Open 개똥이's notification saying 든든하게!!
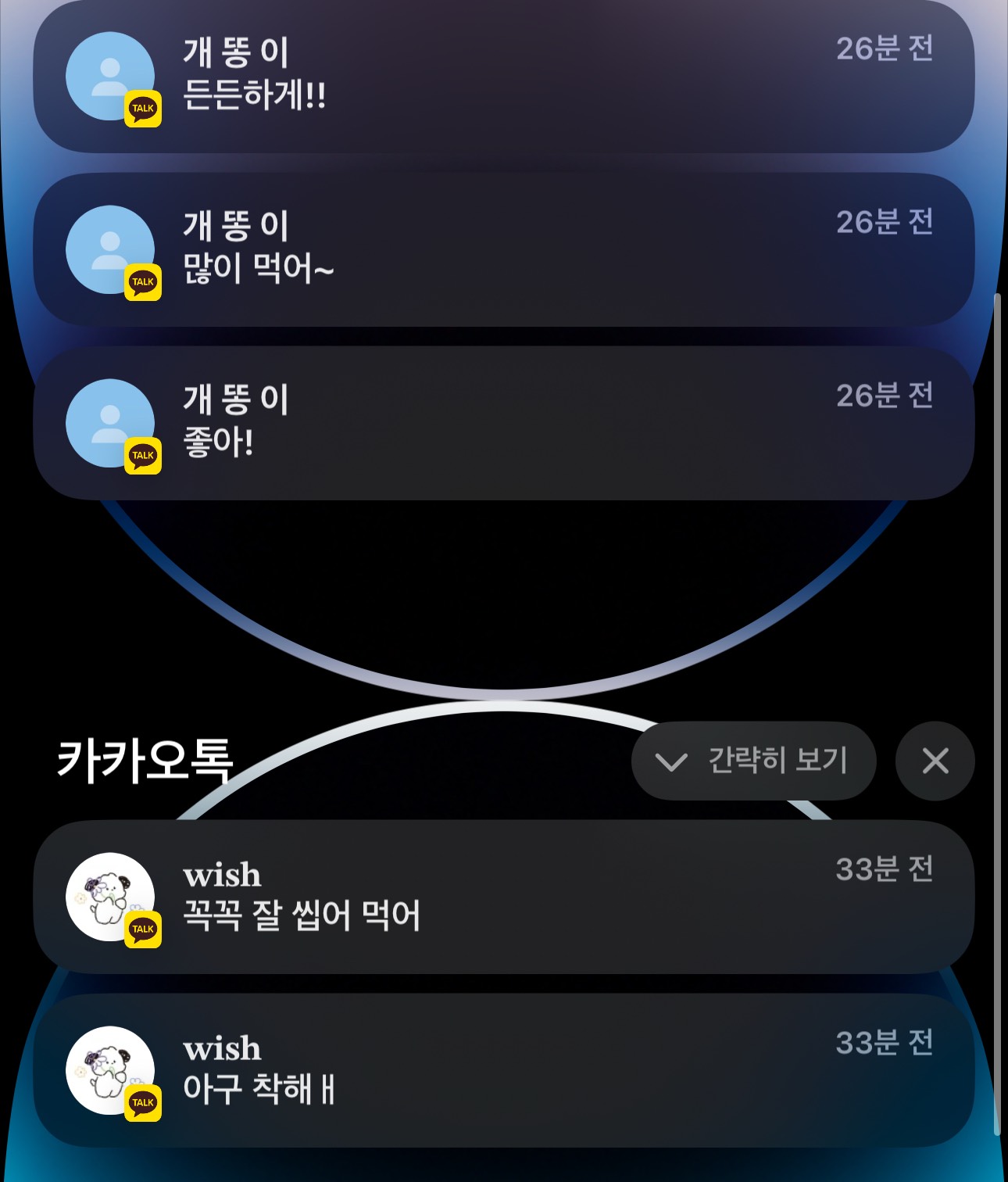 click(504, 77)
